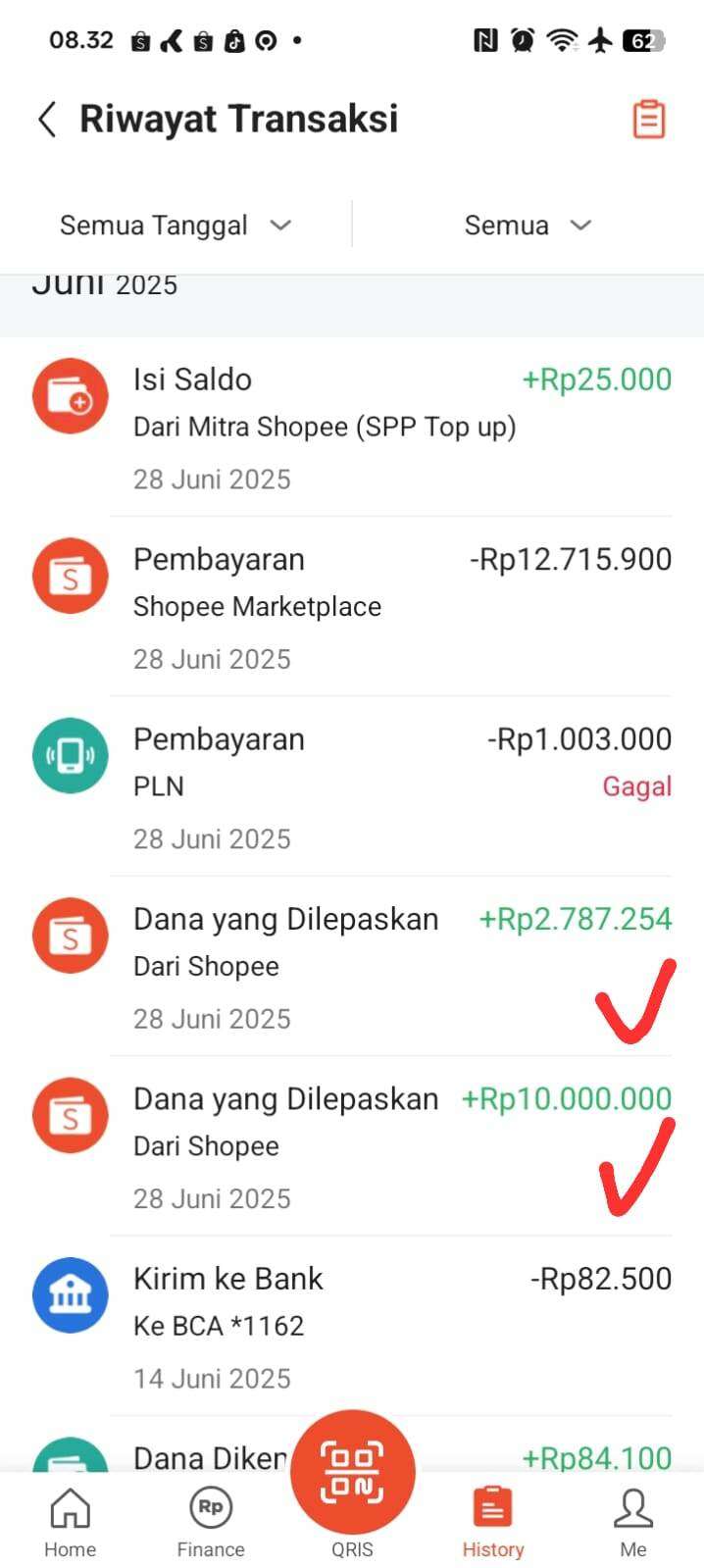View the Shopee Marketplace payment details
Screen dimensions: 704x1568
[352, 607]
